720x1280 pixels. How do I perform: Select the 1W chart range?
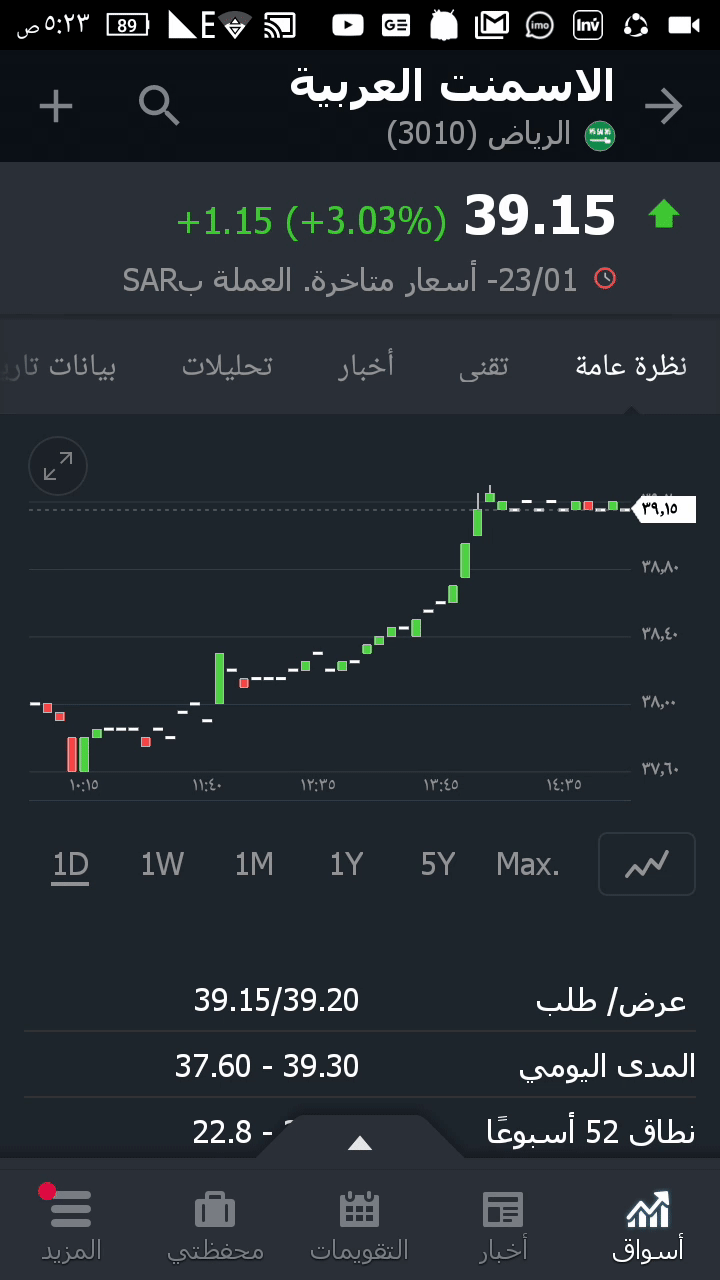coord(162,864)
